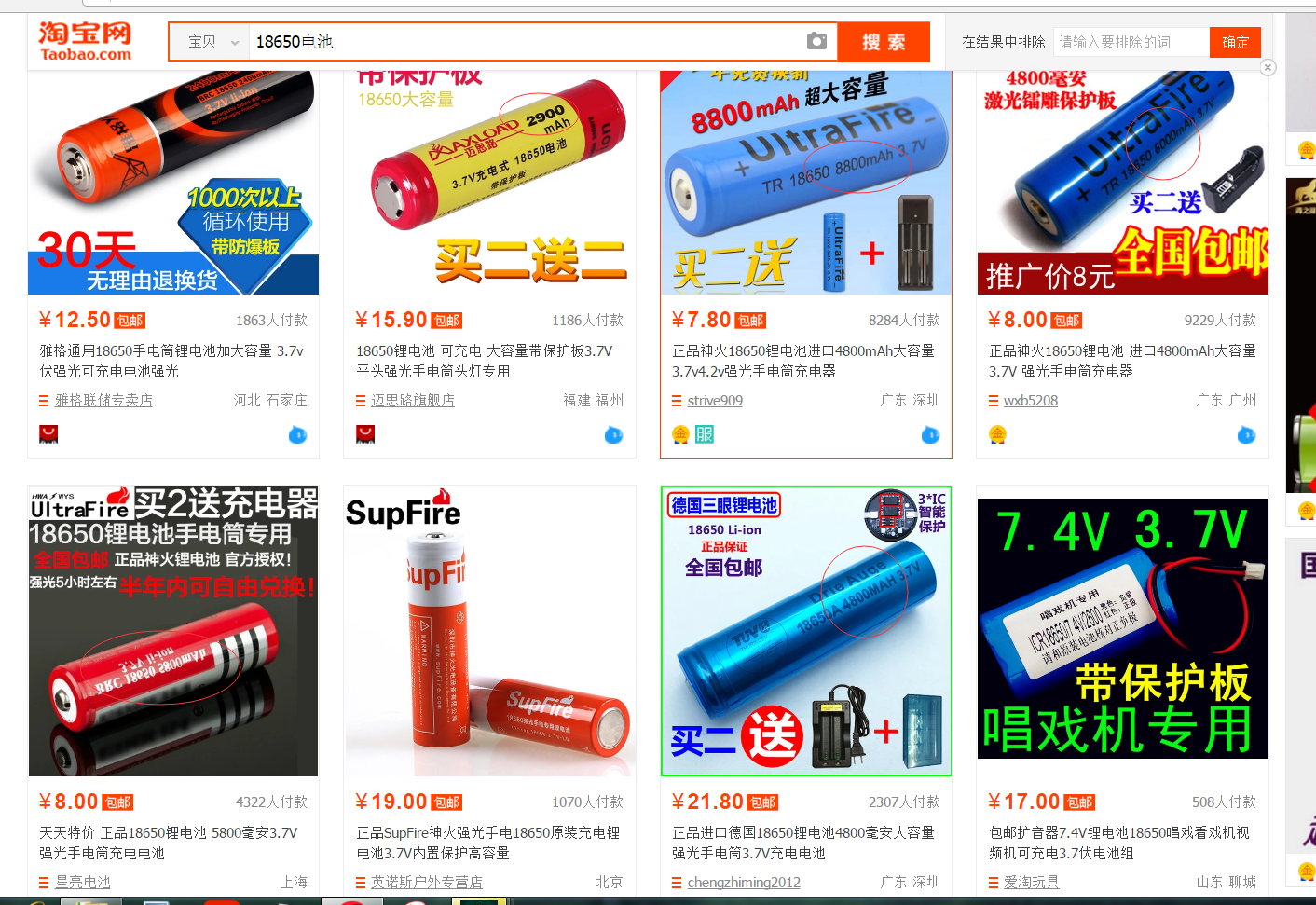
Task: Focus the exclude-keyword input field
Action: [x=1130, y=42]
